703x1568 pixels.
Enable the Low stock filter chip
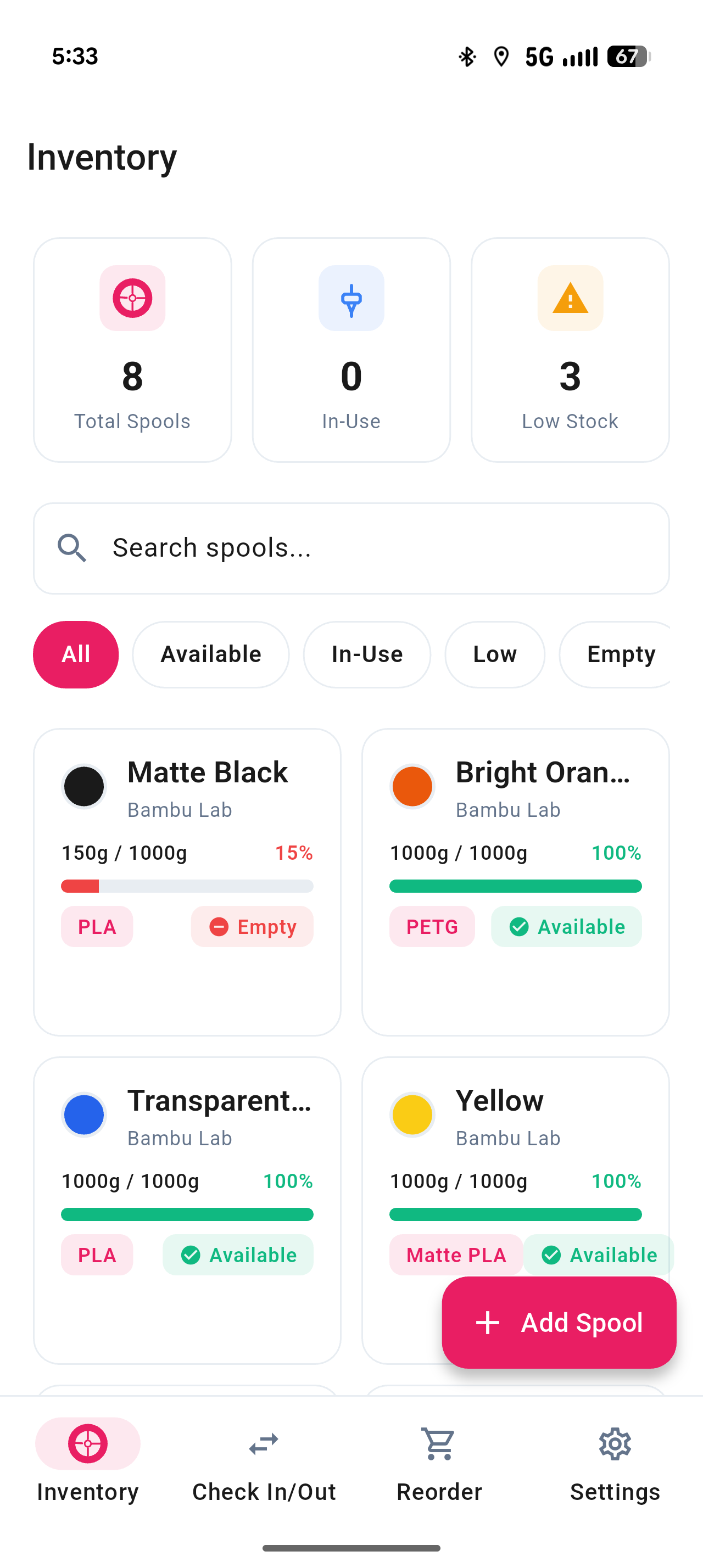click(x=494, y=654)
